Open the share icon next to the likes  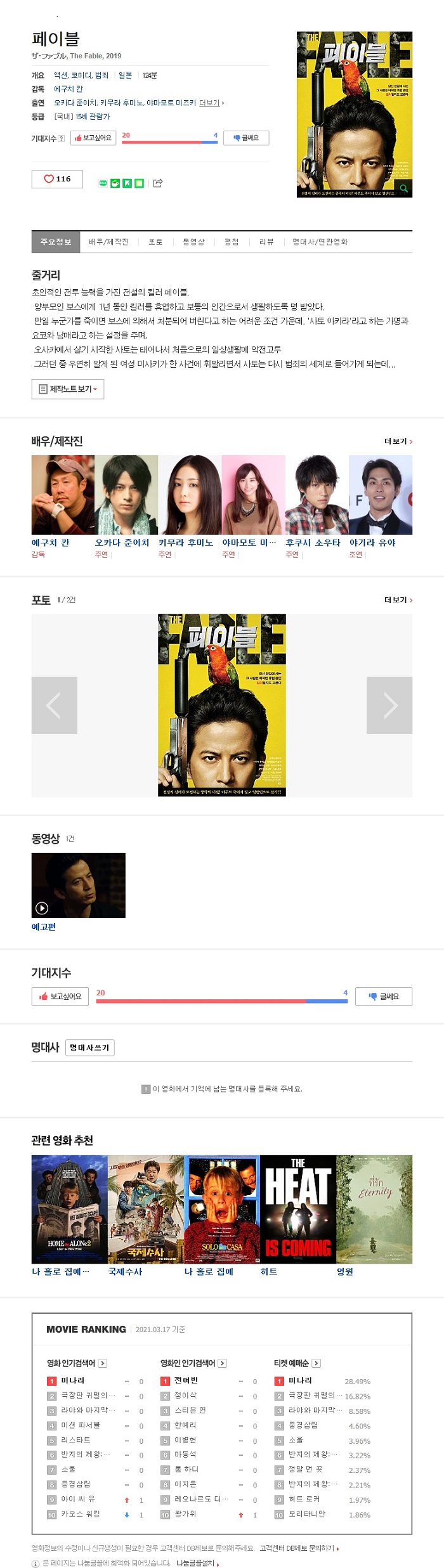coord(158,183)
